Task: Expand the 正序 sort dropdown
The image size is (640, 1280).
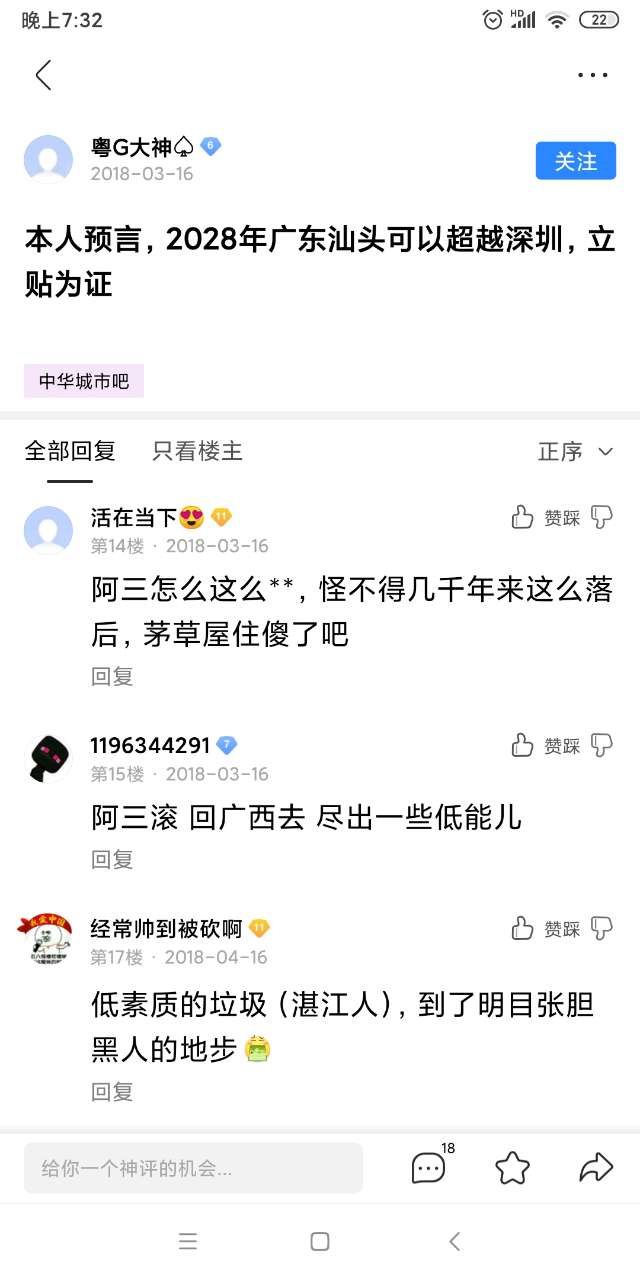Action: click(x=576, y=452)
